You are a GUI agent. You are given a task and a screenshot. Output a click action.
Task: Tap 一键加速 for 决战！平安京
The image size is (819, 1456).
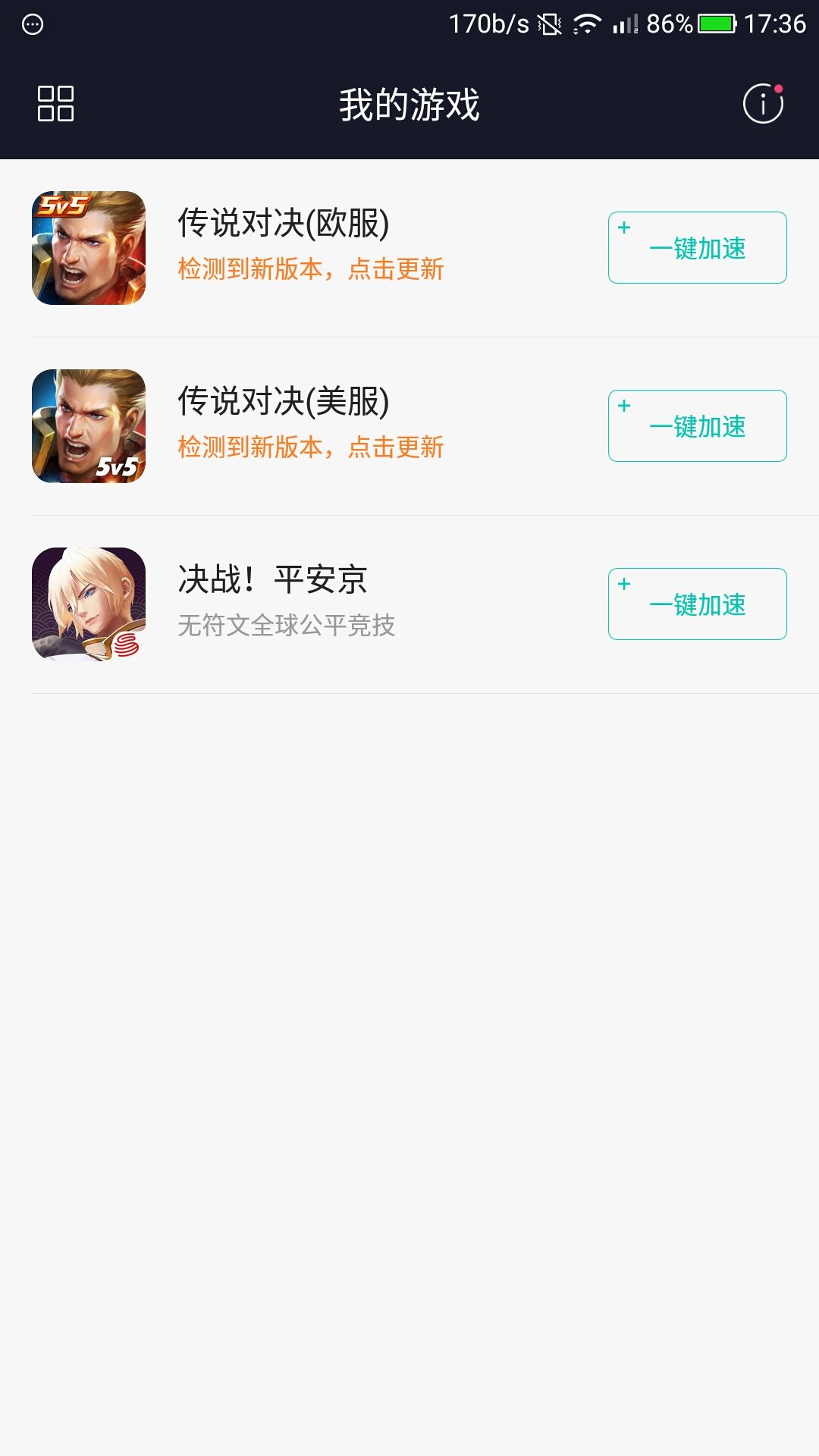[x=697, y=604]
